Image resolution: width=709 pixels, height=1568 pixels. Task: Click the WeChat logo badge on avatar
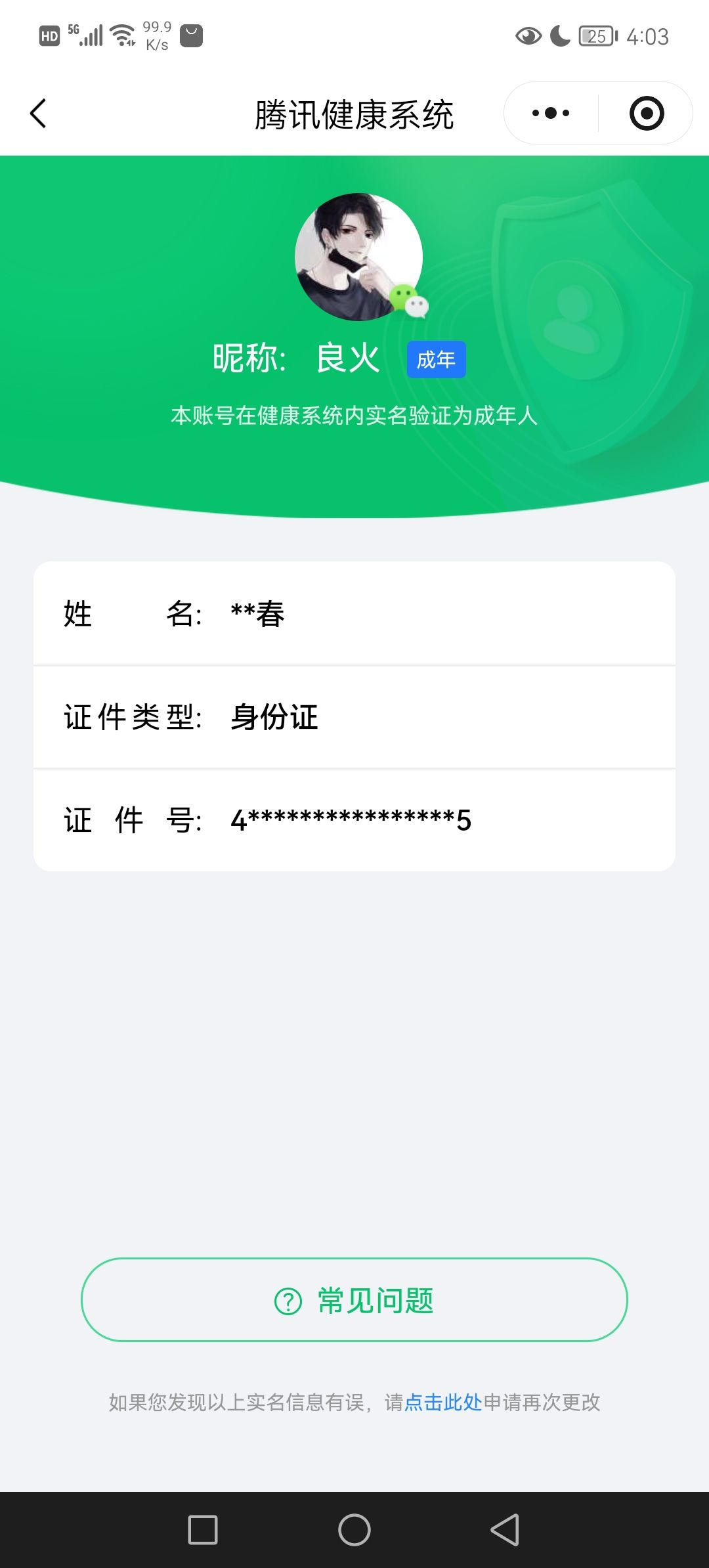click(408, 301)
